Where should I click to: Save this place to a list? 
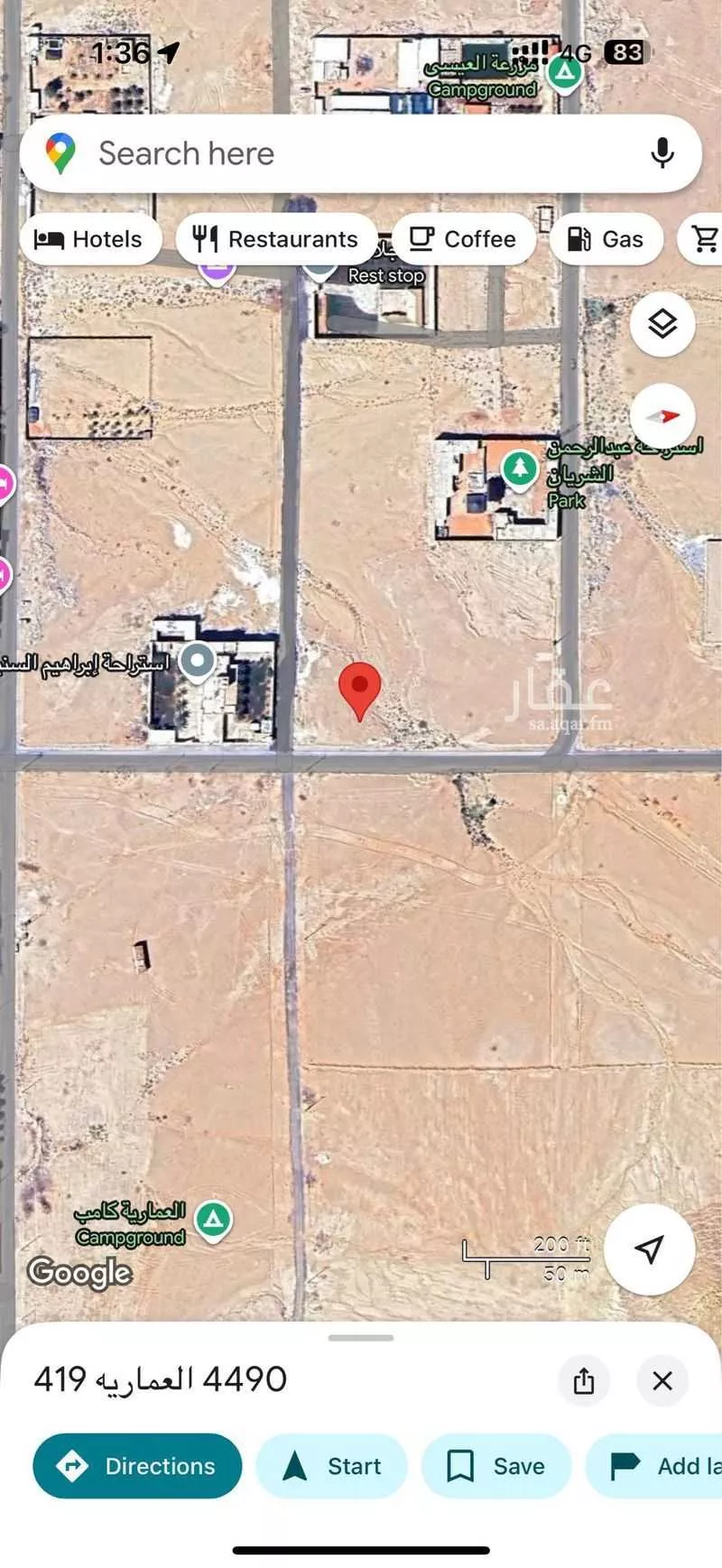click(x=496, y=1465)
